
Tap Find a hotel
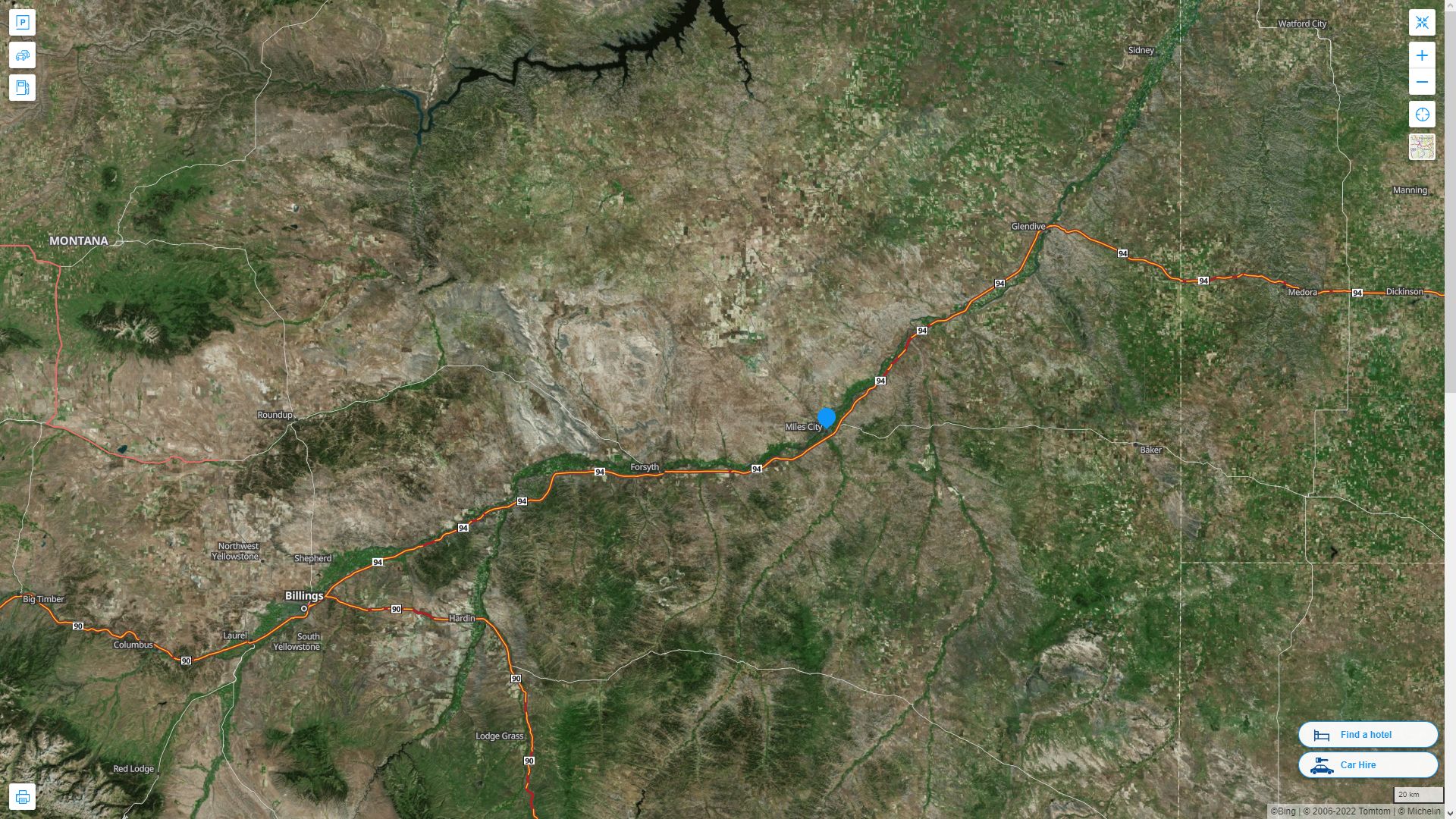[1367, 735]
